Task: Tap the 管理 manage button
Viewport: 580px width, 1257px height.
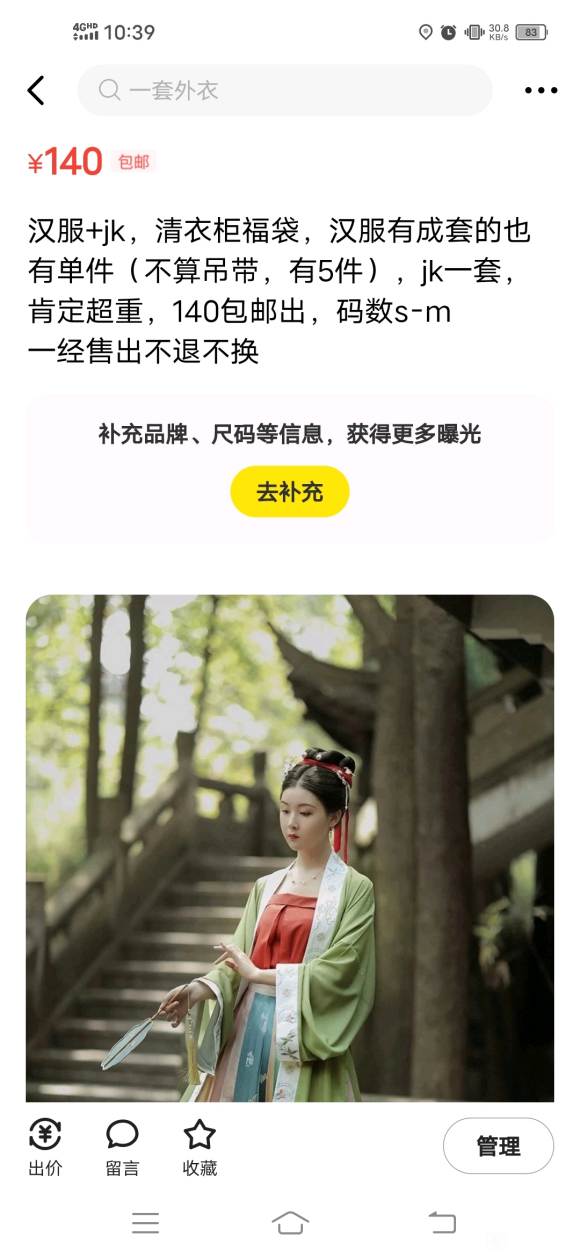Action: tap(498, 1146)
